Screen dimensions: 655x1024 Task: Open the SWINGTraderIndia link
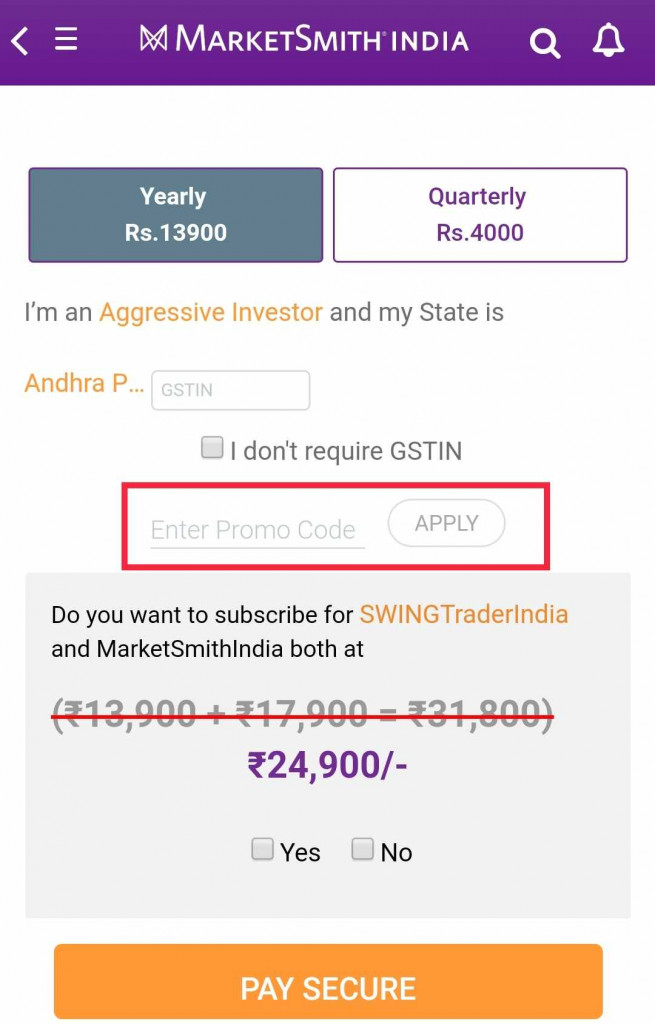464,613
